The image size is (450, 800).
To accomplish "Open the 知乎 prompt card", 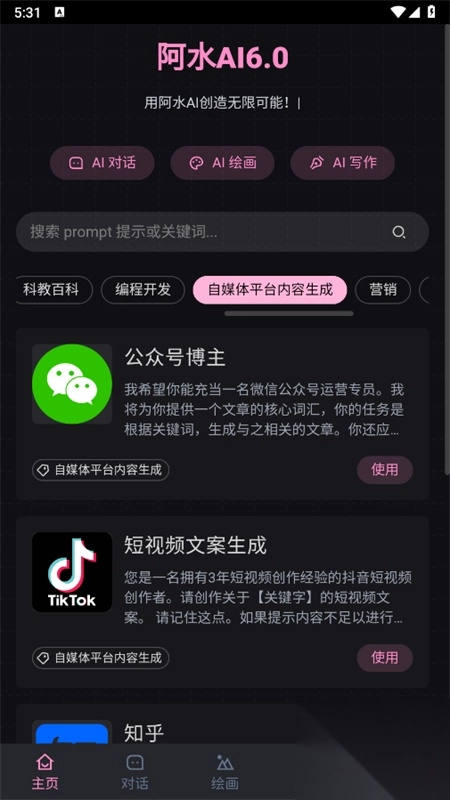I will pyautogui.click(x=222, y=724).
